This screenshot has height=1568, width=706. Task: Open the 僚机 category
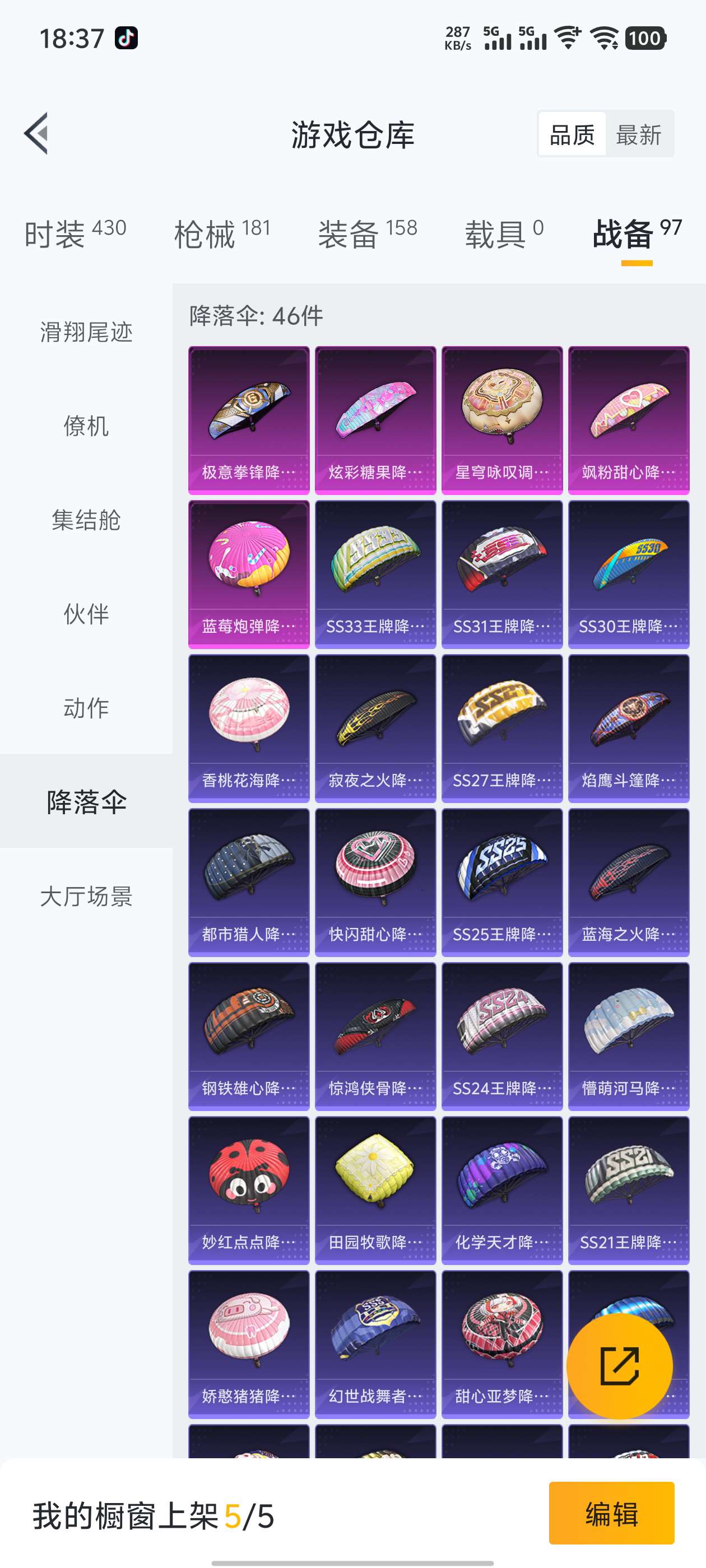[86, 426]
